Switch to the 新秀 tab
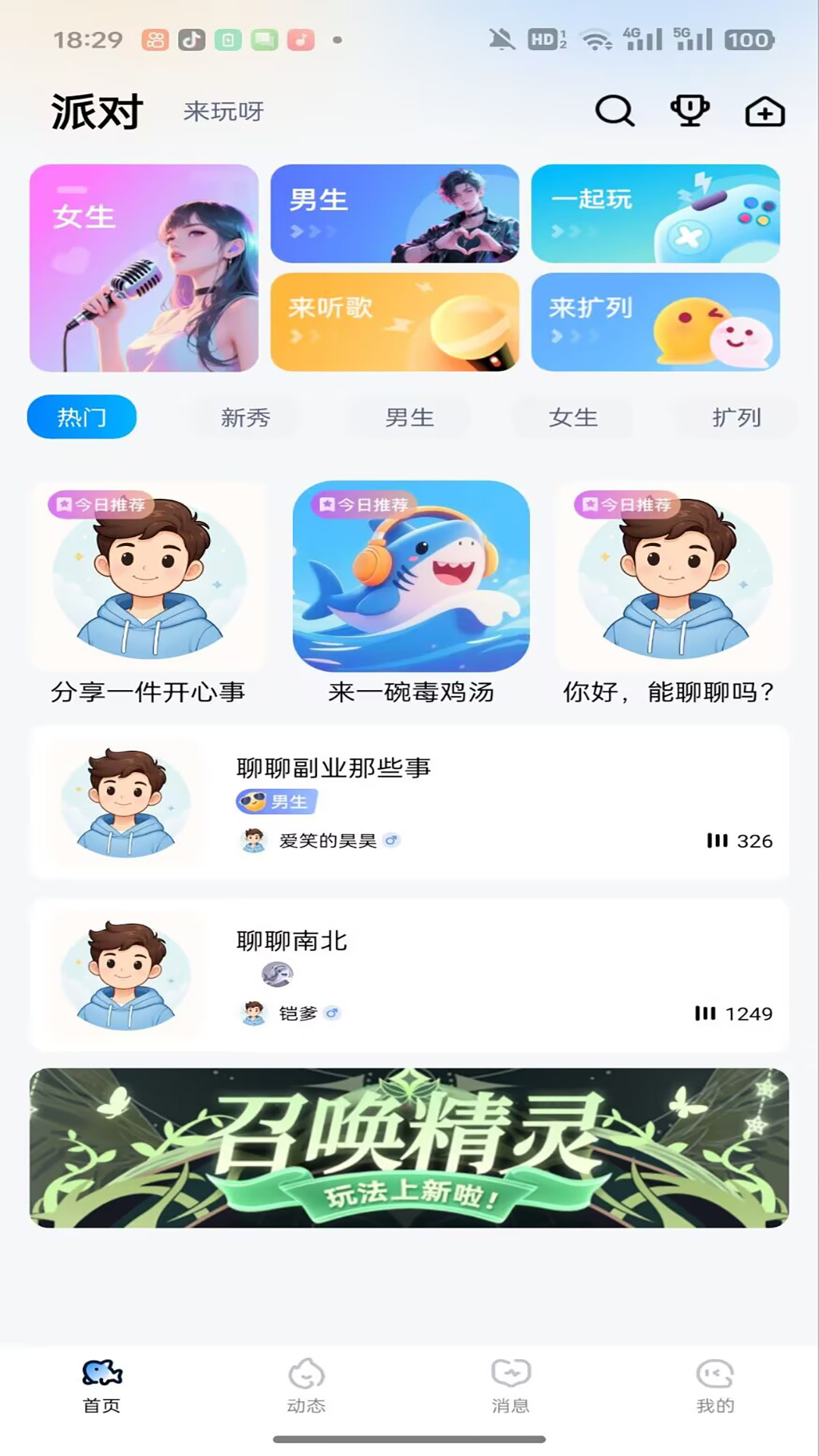Viewport: 819px width, 1456px height. click(245, 417)
